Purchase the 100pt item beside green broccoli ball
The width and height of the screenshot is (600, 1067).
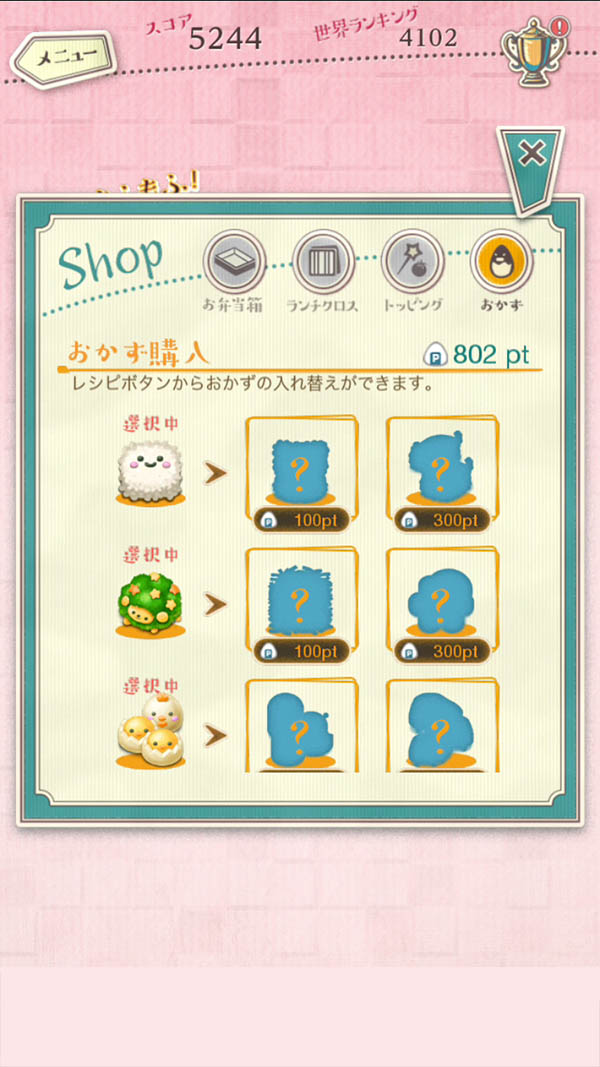300,605
